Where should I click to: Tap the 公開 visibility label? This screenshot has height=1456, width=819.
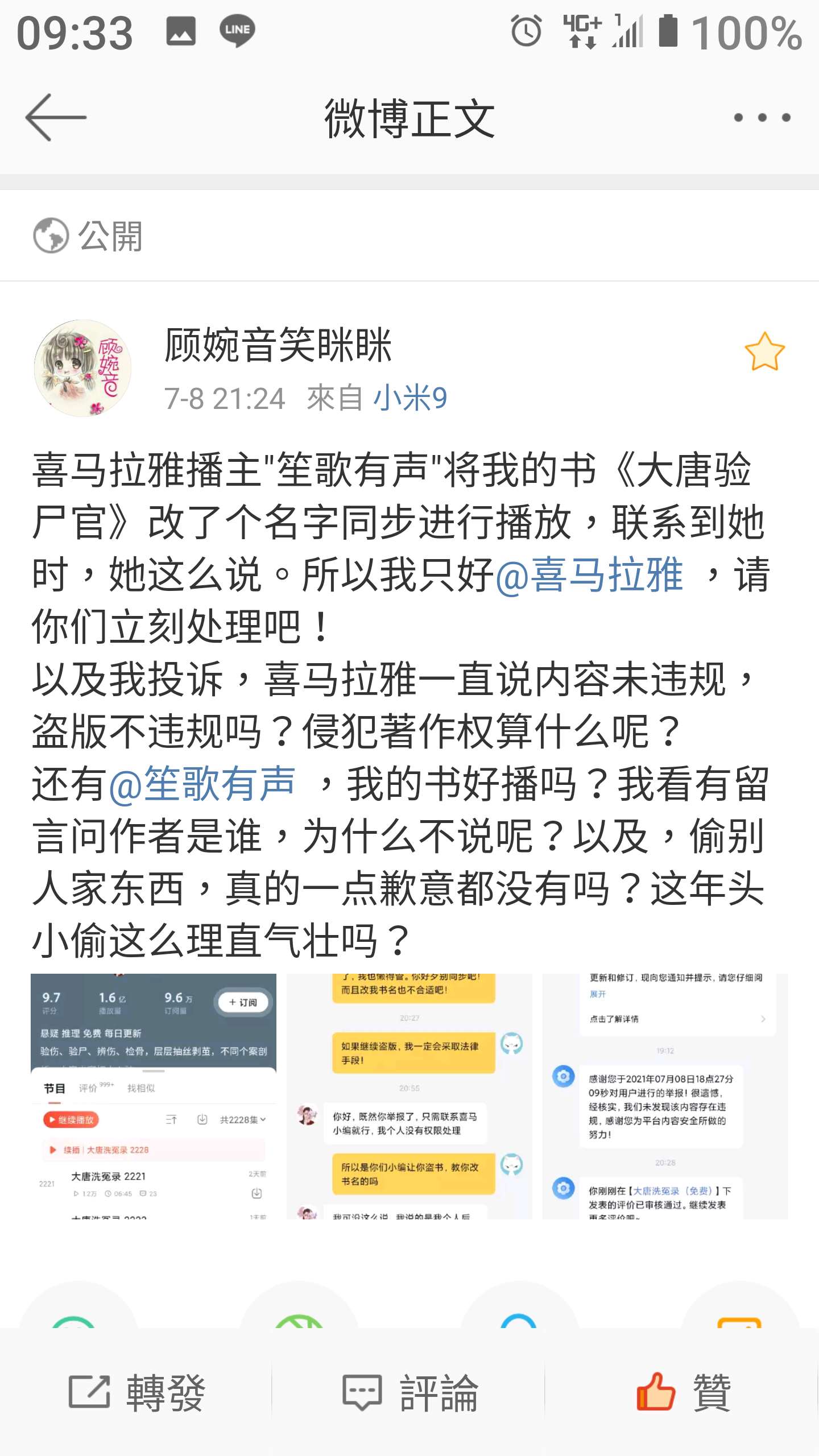click(x=88, y=235)
